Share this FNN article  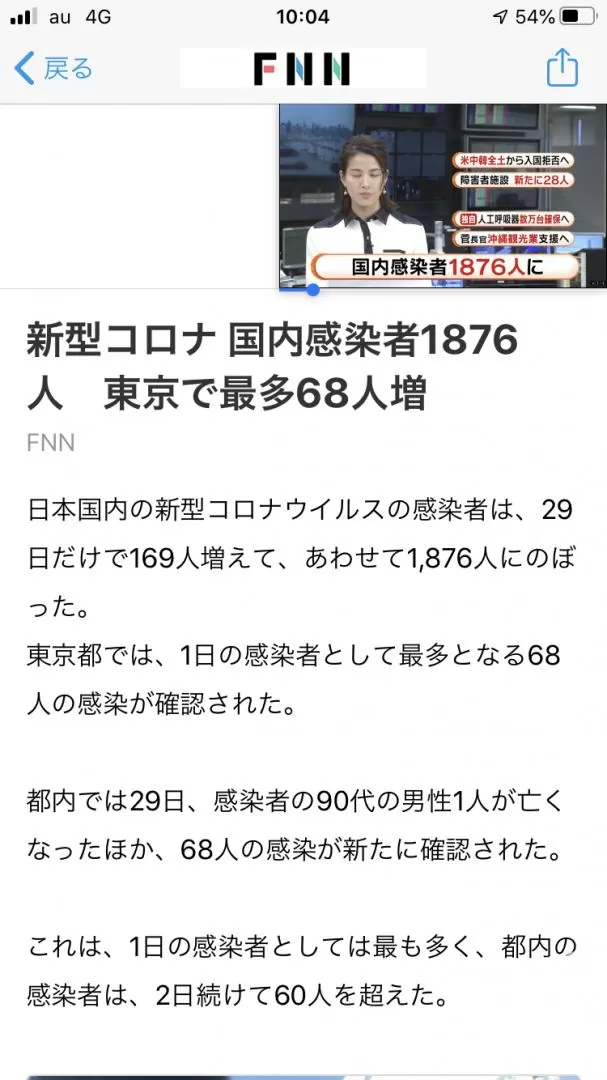point(562,67)
